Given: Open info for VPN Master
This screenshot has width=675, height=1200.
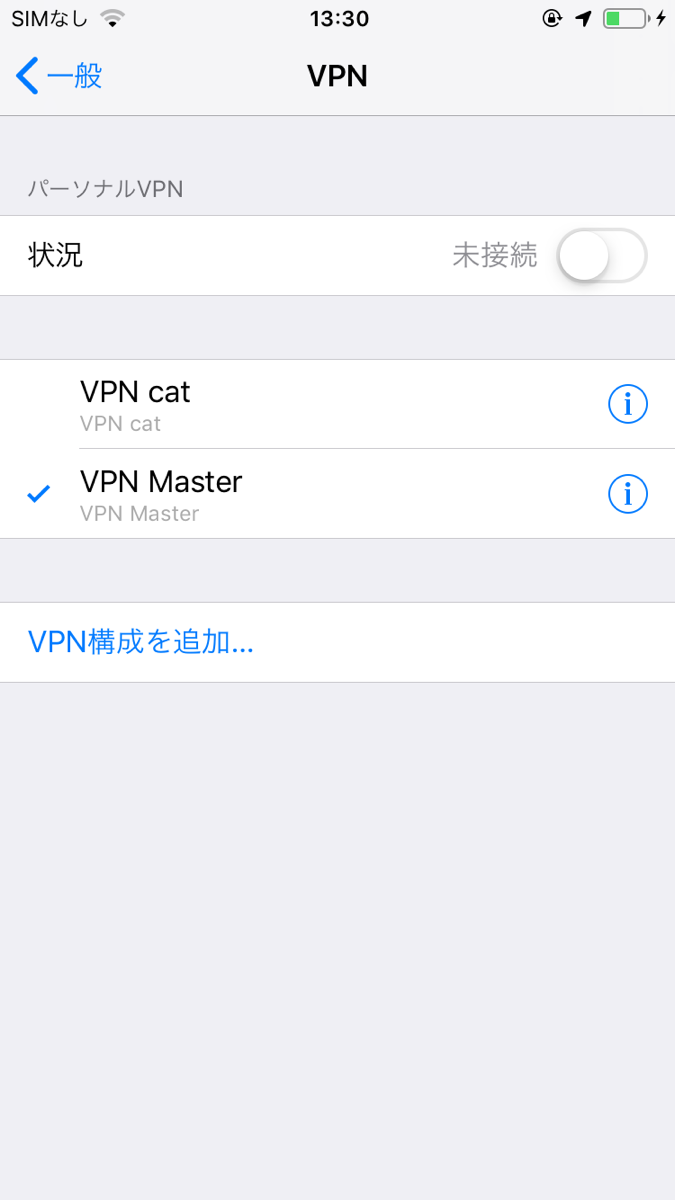Looking at the screenshot, I should 628,494.
